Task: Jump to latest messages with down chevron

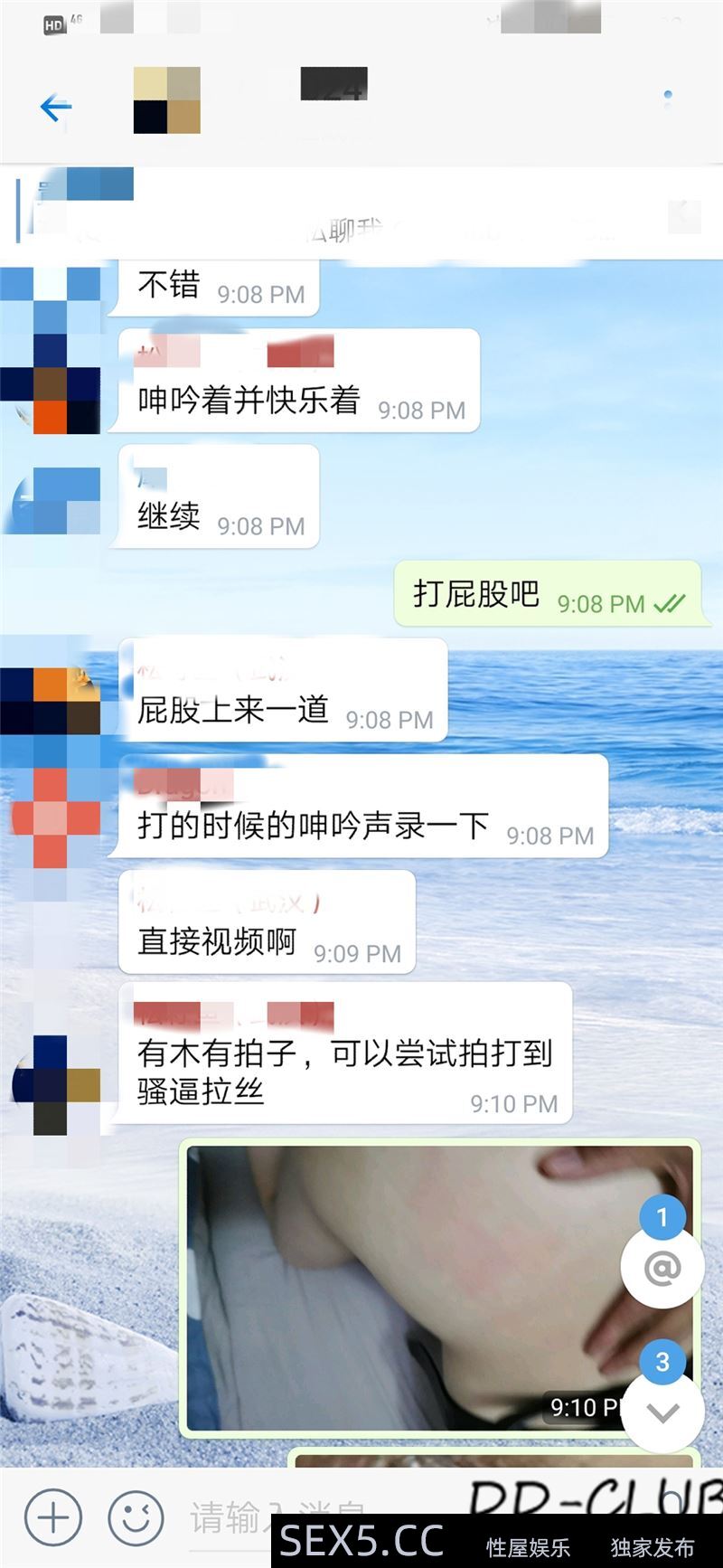Action: point(662,1412)
